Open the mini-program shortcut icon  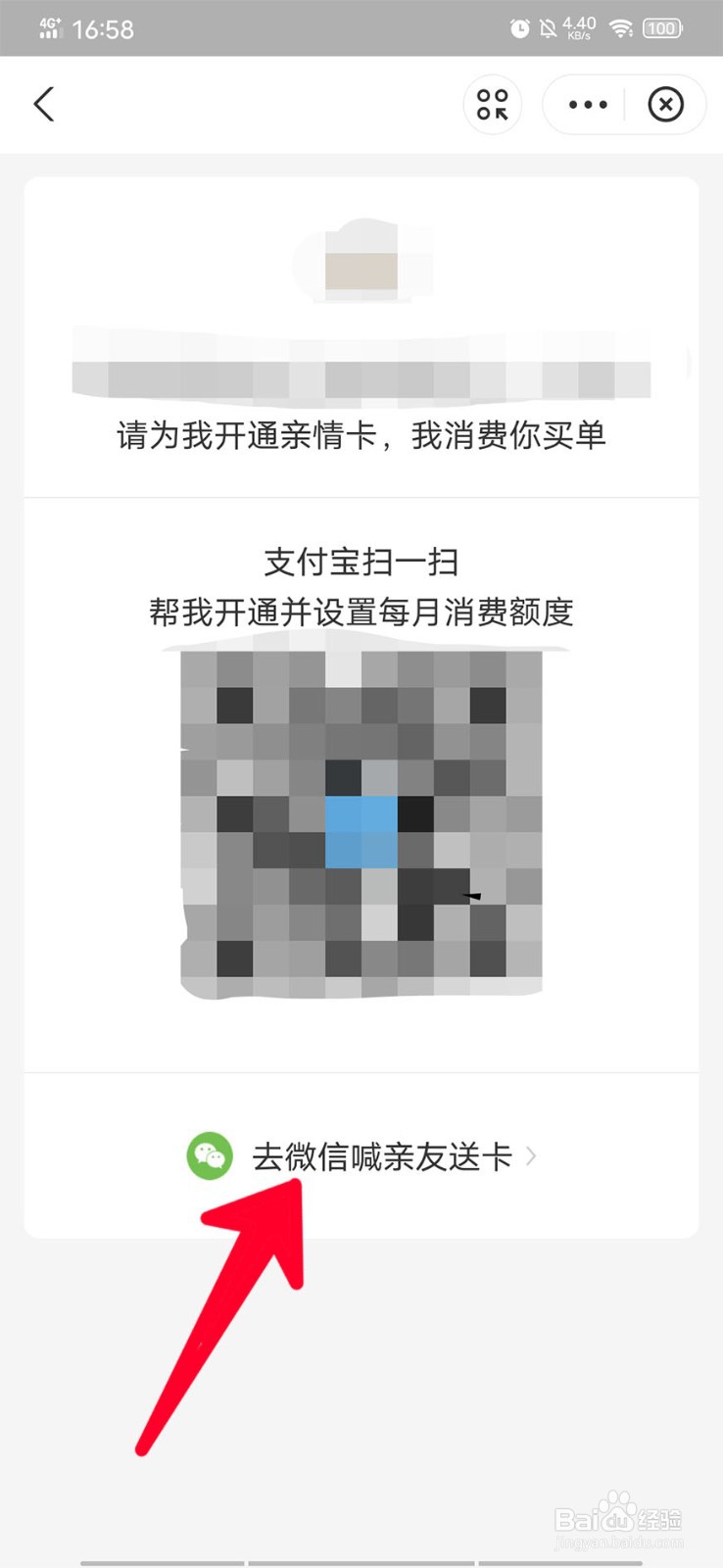492,104
